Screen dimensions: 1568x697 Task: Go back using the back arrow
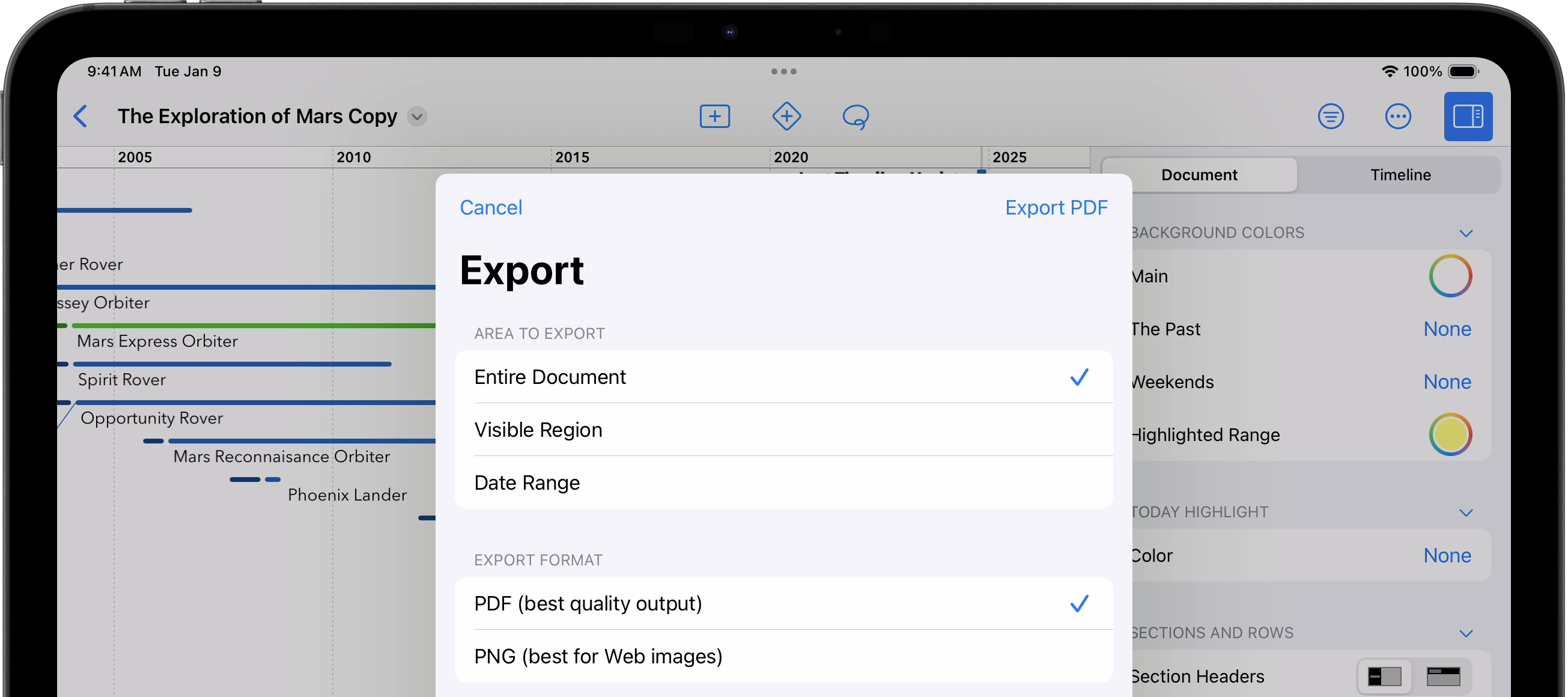[81, 117]
